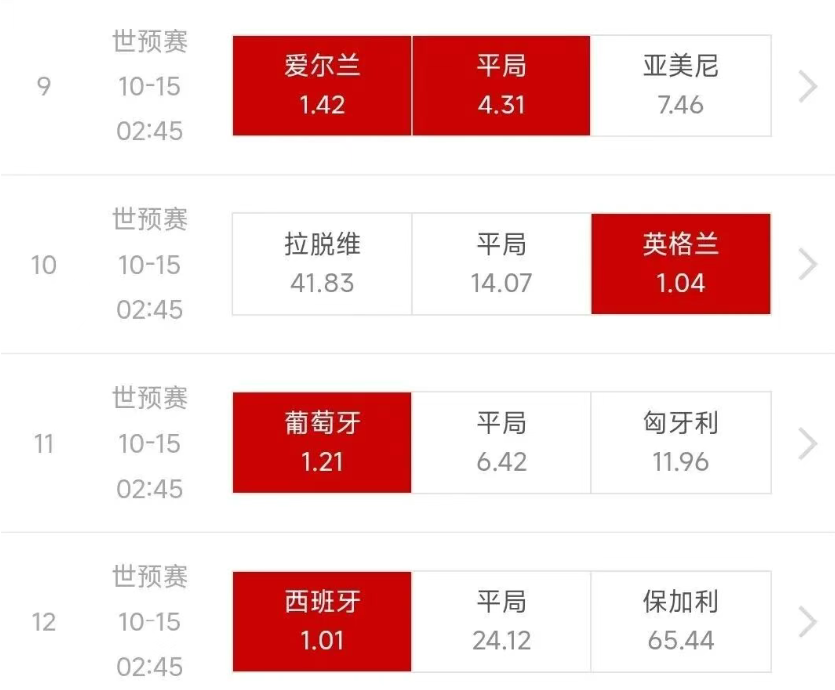Select 亚美尼 win at odds 7.46
The image size is (835, 690).
tap(681, 86)
